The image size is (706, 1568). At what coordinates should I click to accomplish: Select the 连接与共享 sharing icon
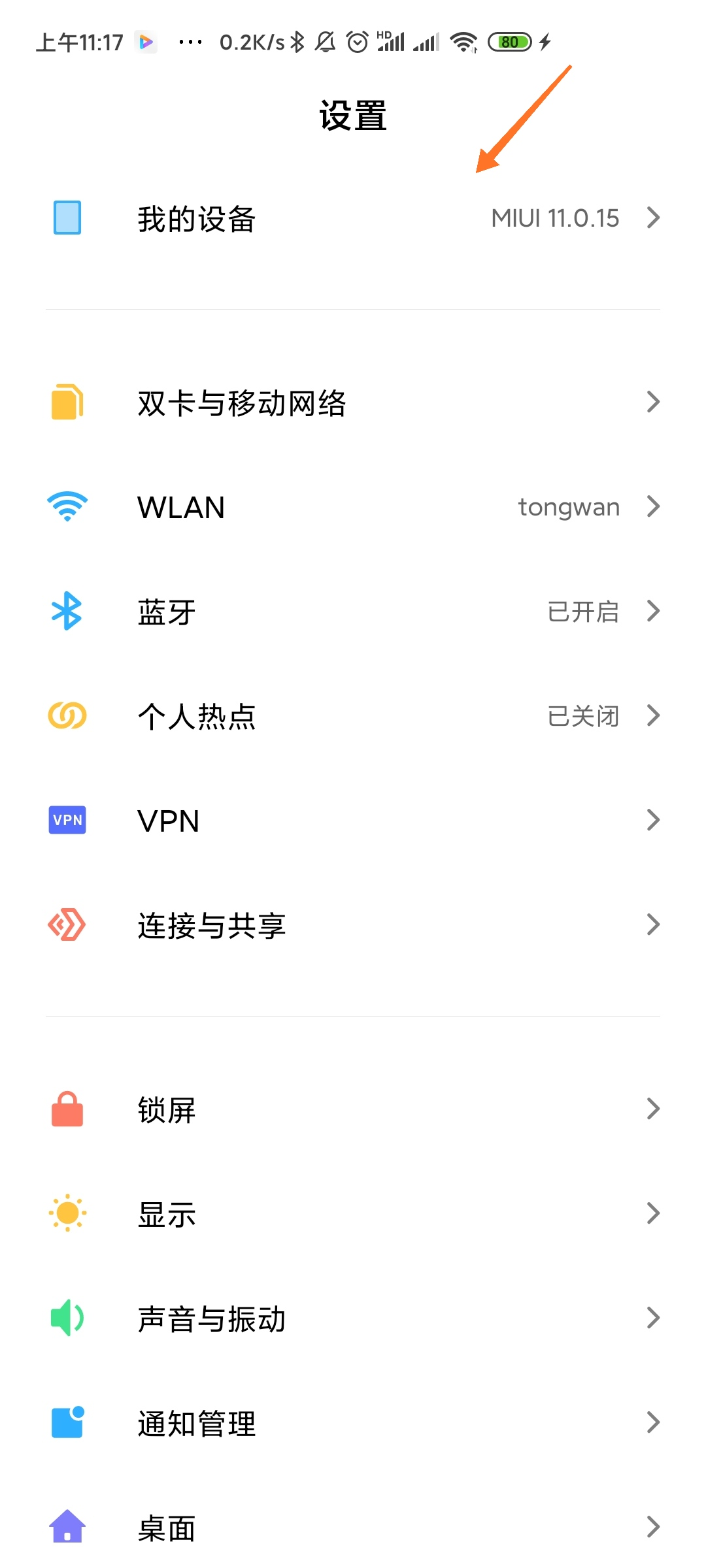pyautogui.click(x=66, y=924)
